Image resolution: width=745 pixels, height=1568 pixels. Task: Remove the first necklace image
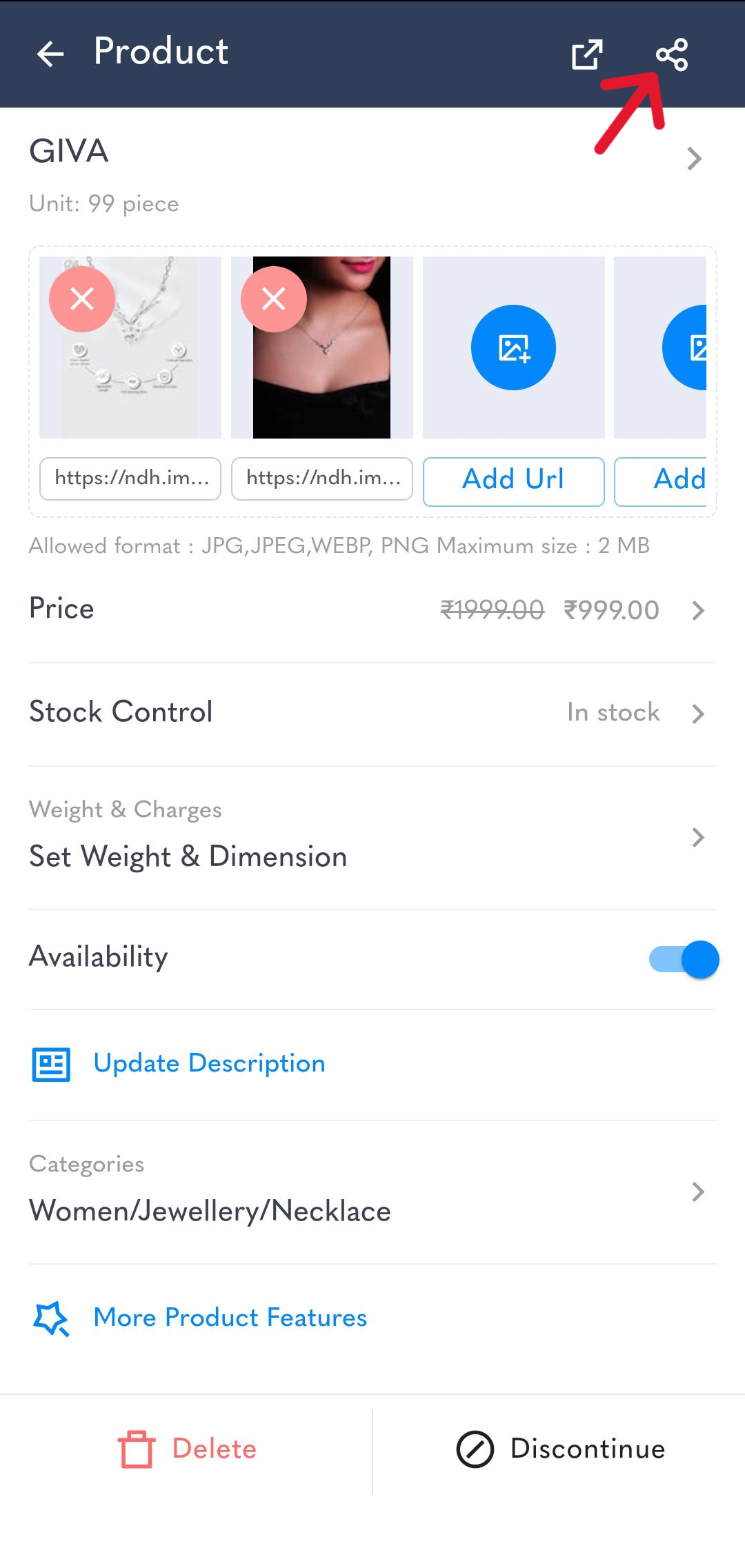click(82, 299)
